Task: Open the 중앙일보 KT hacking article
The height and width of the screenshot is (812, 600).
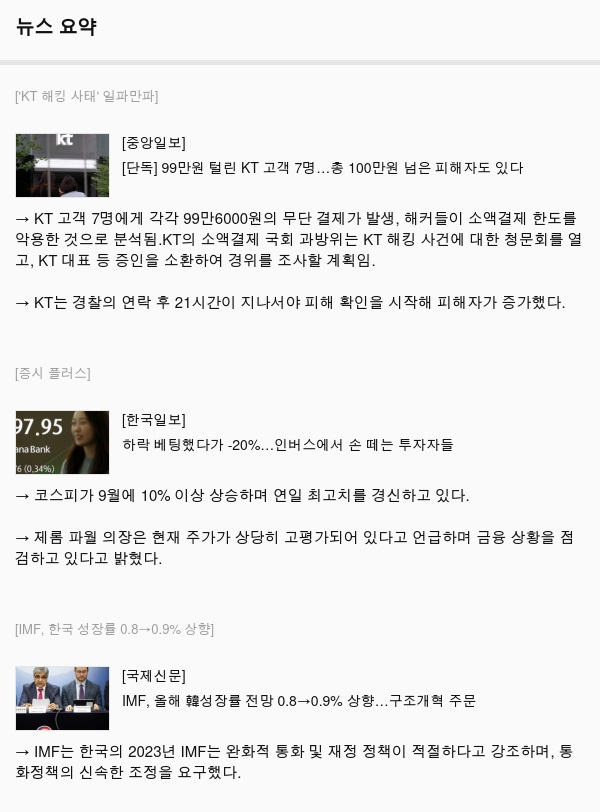Action: coord(322,168)
